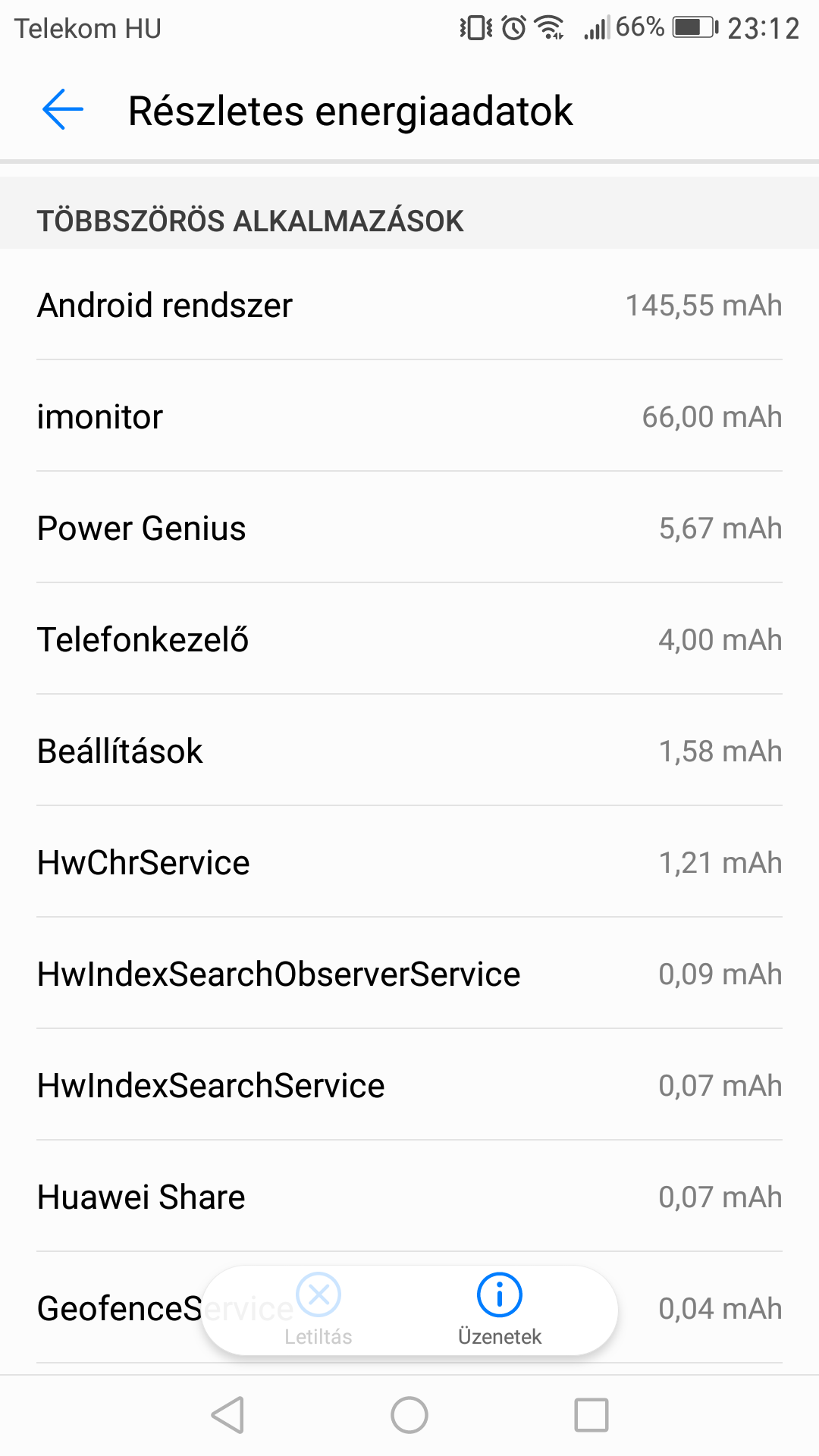819x1456 pixels.
Task: Select HwIndexSearchObserverService entry
Action: pyautogui.click(x=409, y=974)
